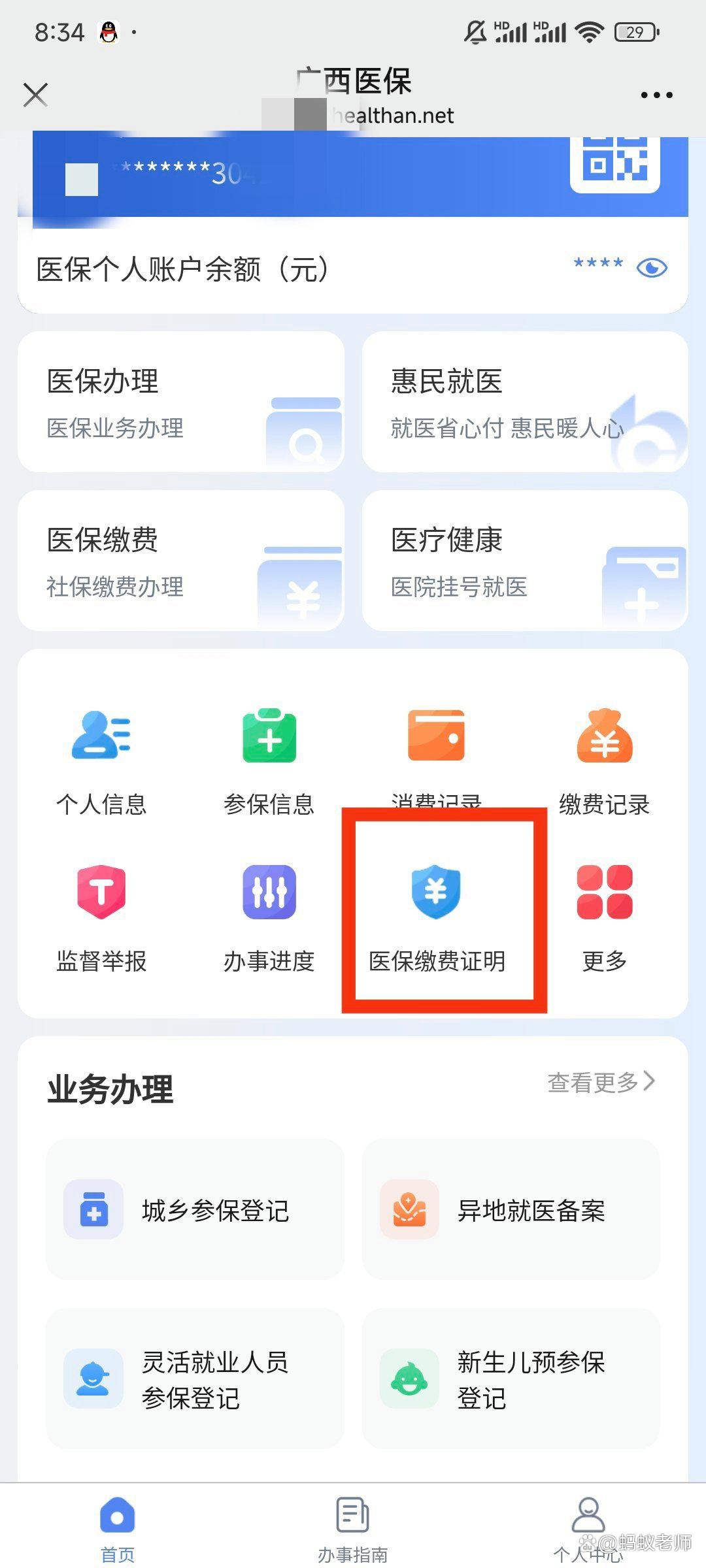The height and width of the screenshot is (1568, 706).
Task: Switch to the 办事指南 tab
Action: click(x=353, y=1529)
